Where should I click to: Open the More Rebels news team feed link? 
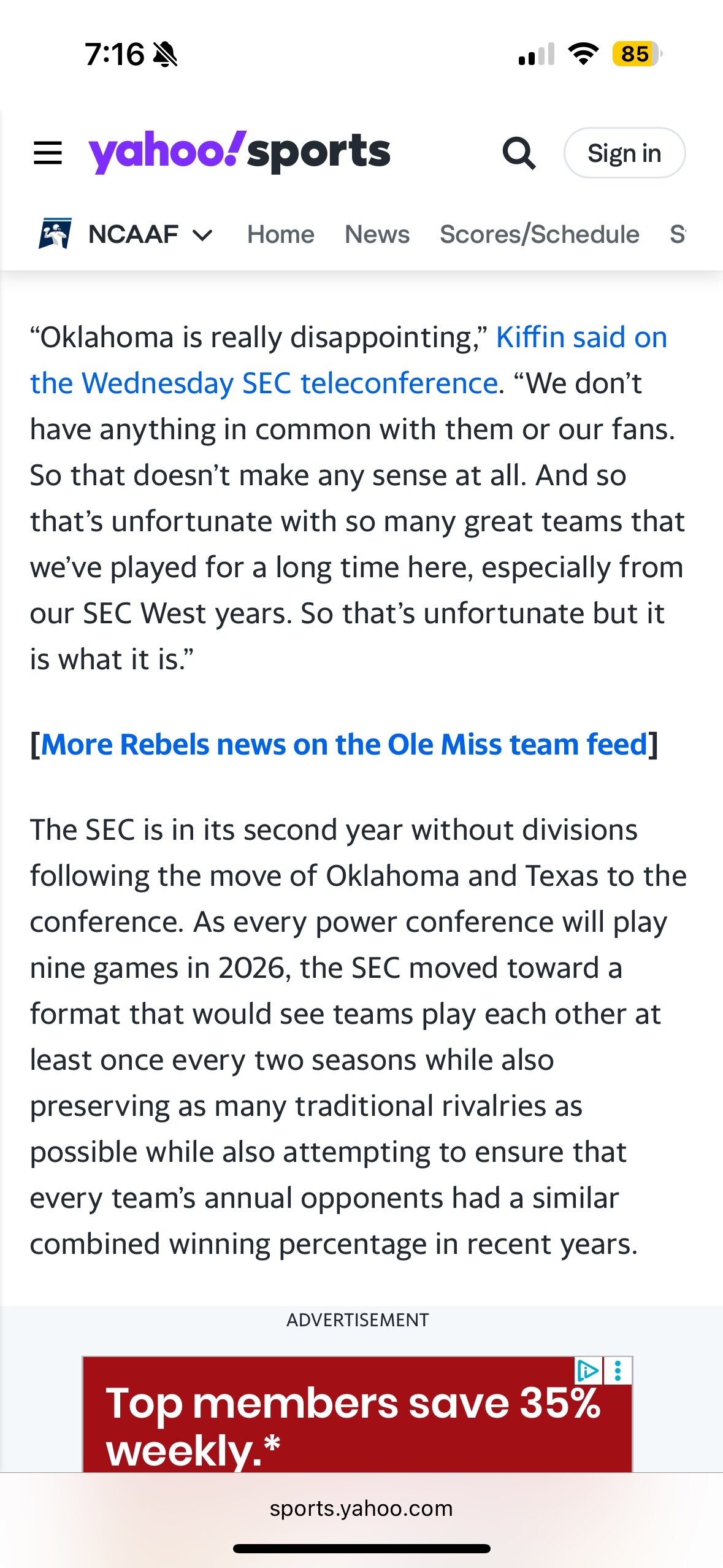pyautogui.click(x=344, y=744)
